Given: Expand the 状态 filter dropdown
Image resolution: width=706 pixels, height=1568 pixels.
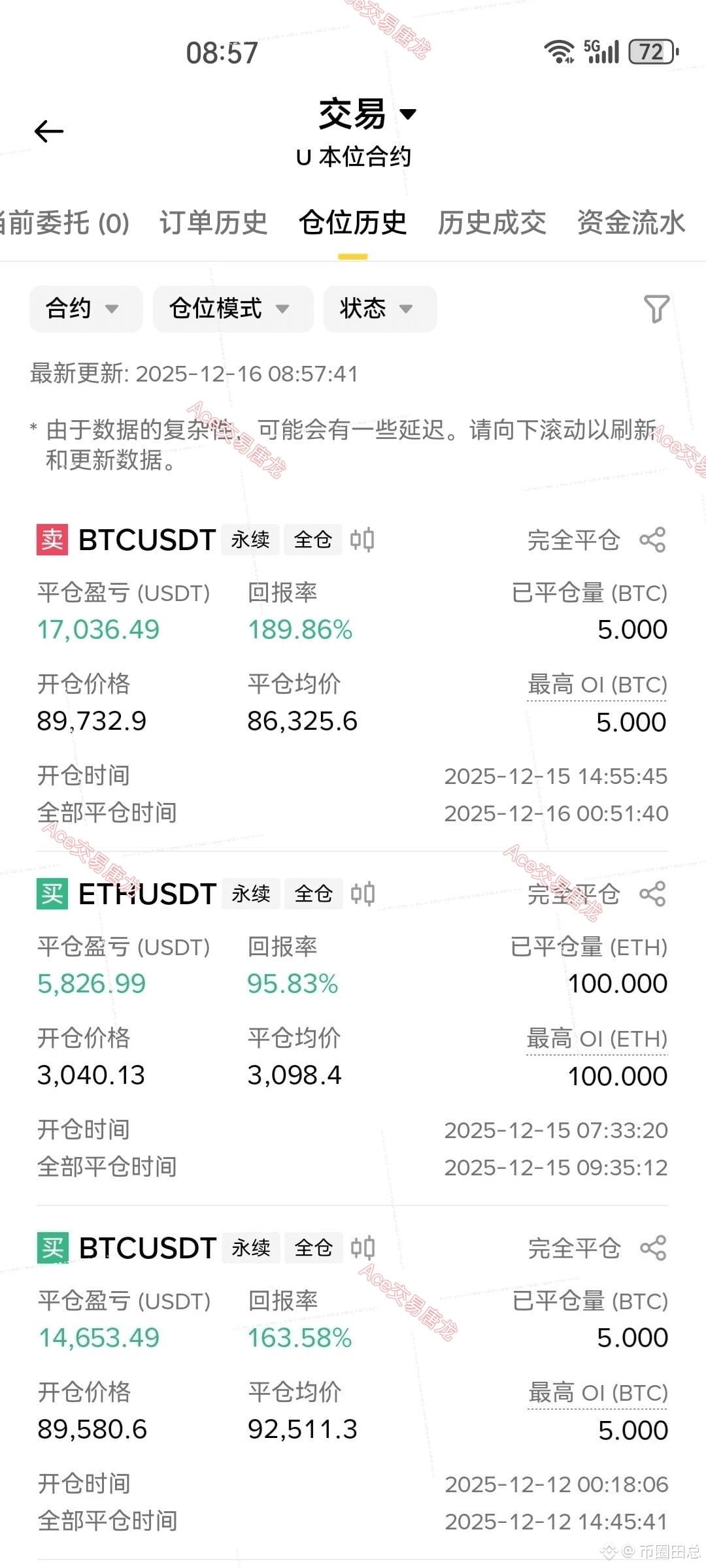Looking at the screenshot, I should [x=379, y=308].
